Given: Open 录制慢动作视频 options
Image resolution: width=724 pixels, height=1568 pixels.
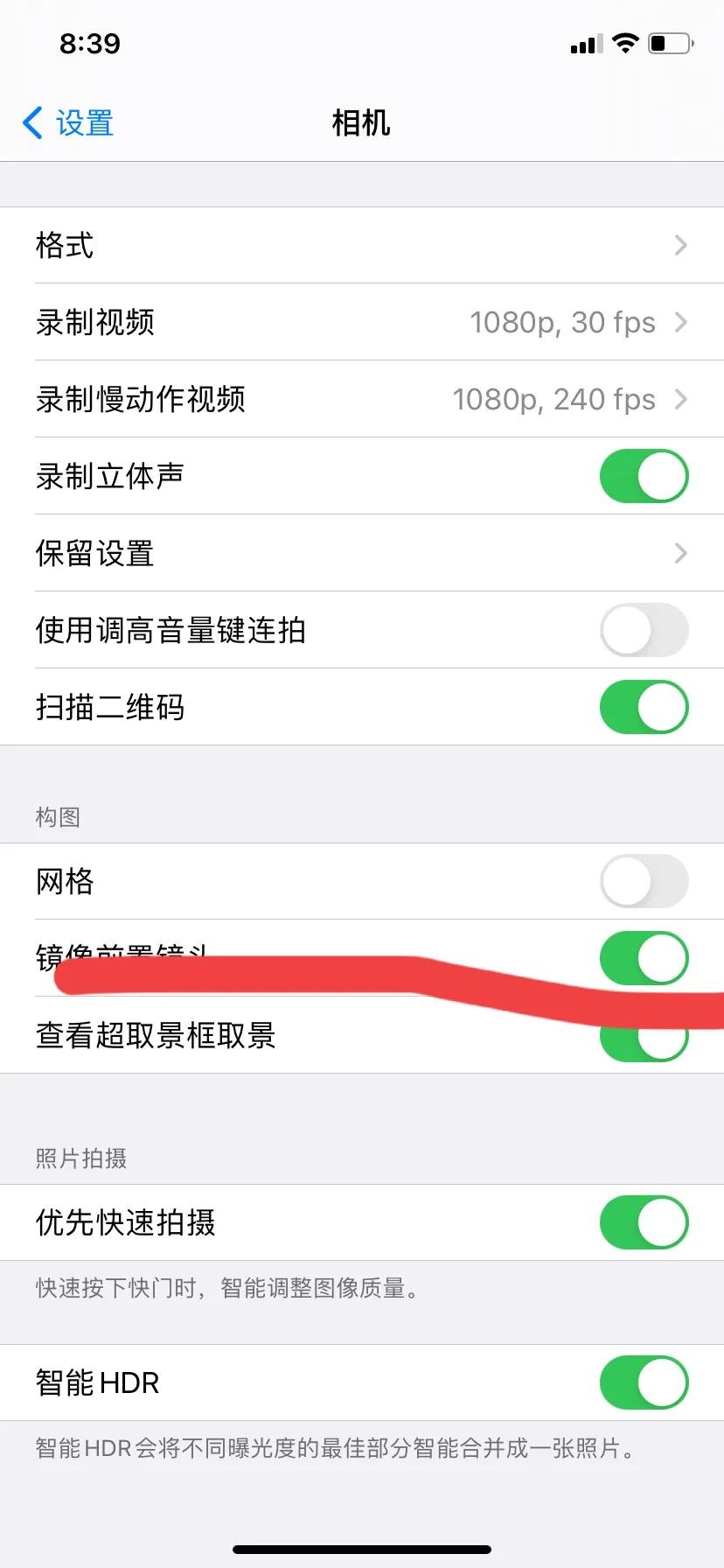Looking at the screenshot, I should (x=362, y=399).
